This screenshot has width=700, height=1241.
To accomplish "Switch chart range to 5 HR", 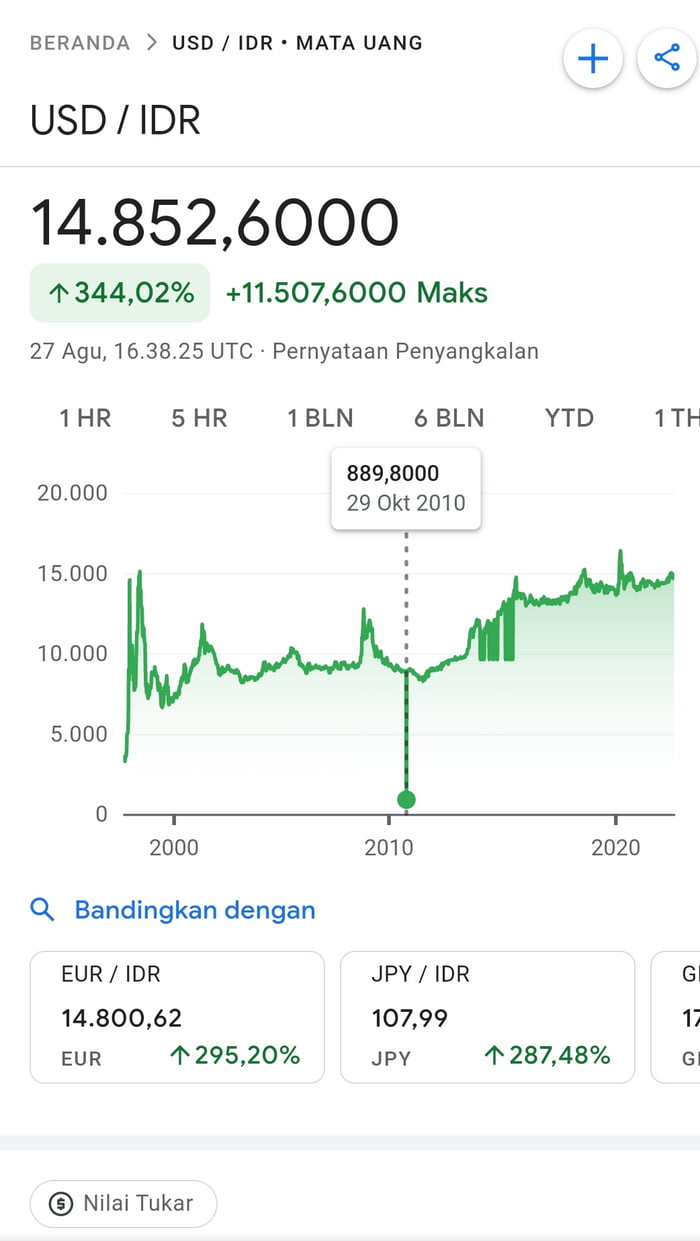I will tap(199, 418).
